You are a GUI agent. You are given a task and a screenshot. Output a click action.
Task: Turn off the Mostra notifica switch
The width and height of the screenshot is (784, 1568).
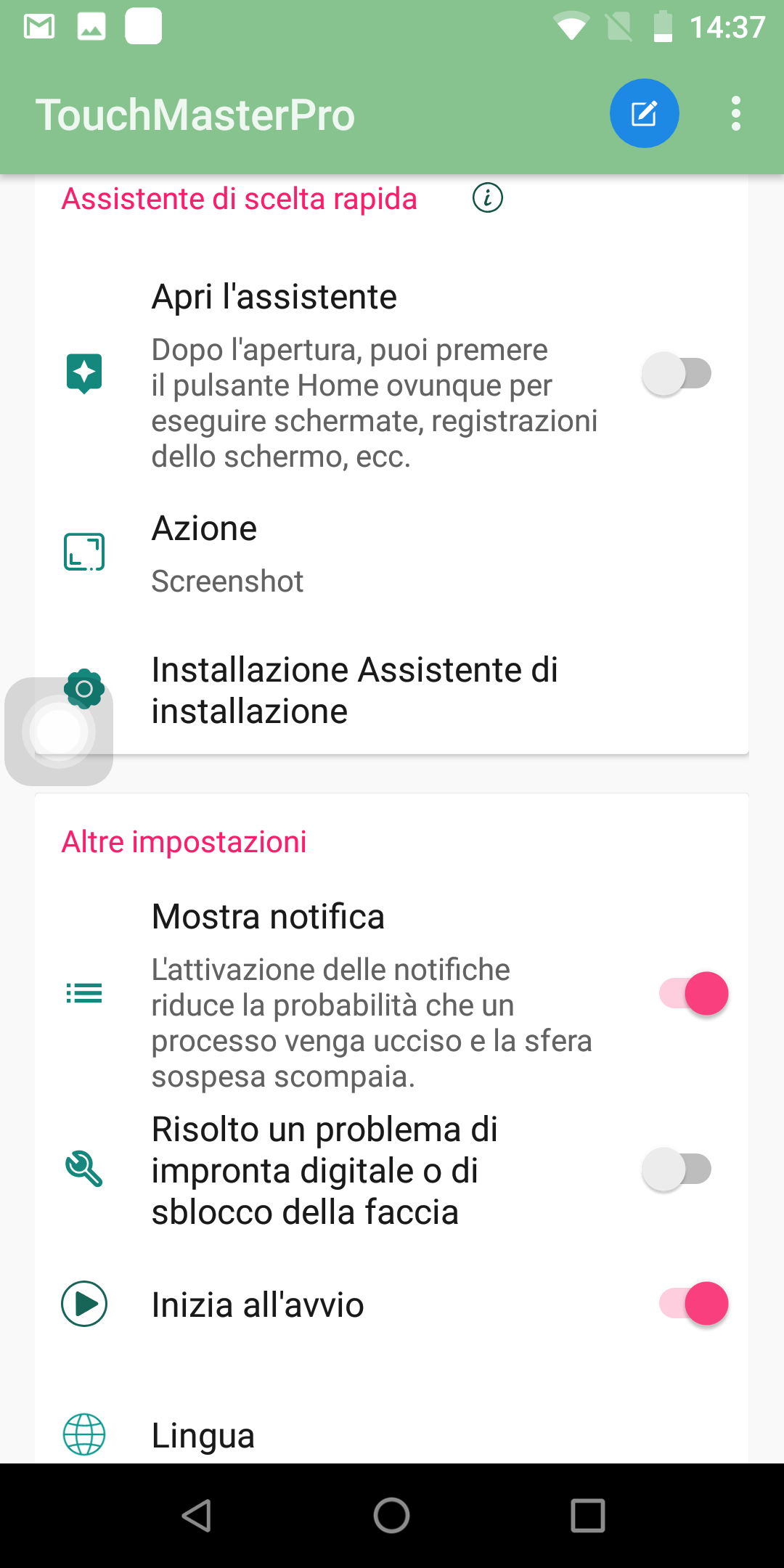click(x=693, y=993)
